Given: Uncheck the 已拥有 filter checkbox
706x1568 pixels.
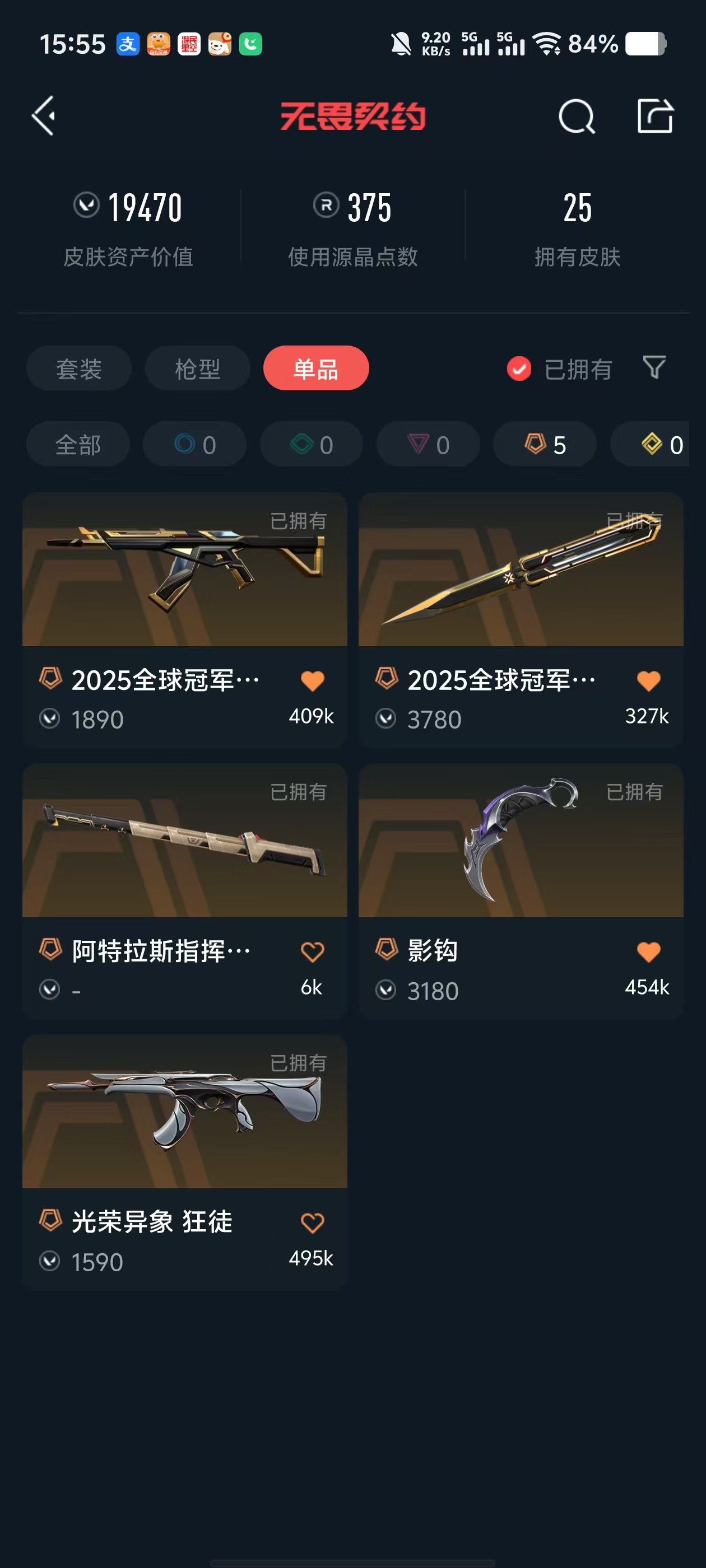Looking at the screenshot, I should pos(519,369).
